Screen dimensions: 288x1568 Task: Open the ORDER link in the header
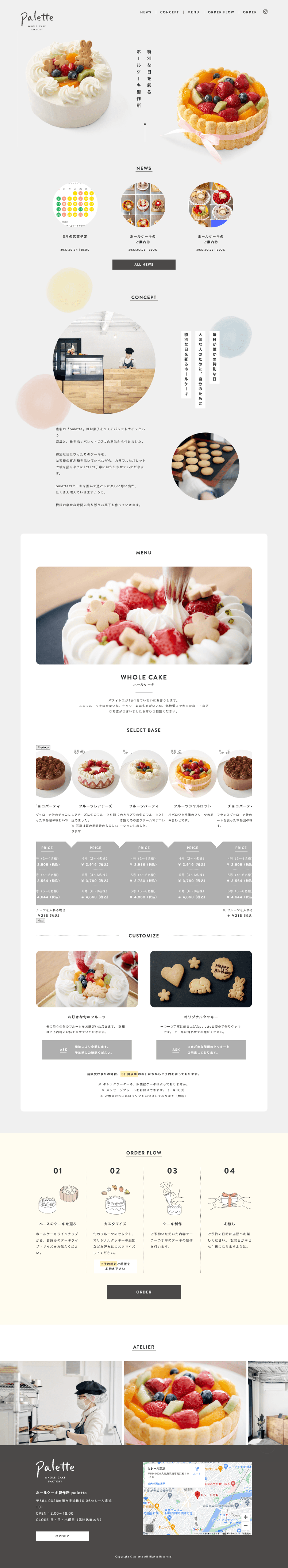[250, 12]
